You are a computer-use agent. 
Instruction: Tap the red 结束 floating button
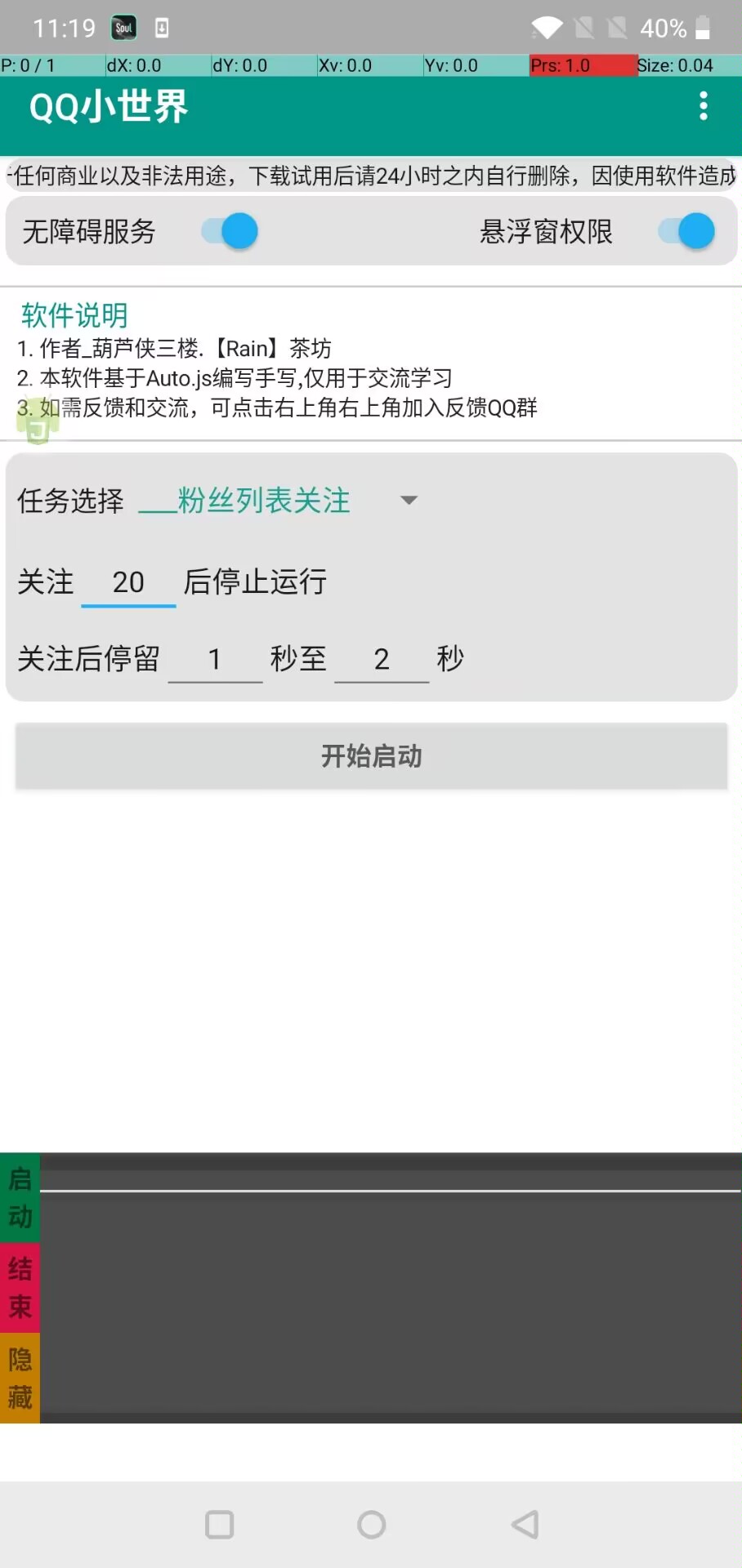coord(20,1288)
